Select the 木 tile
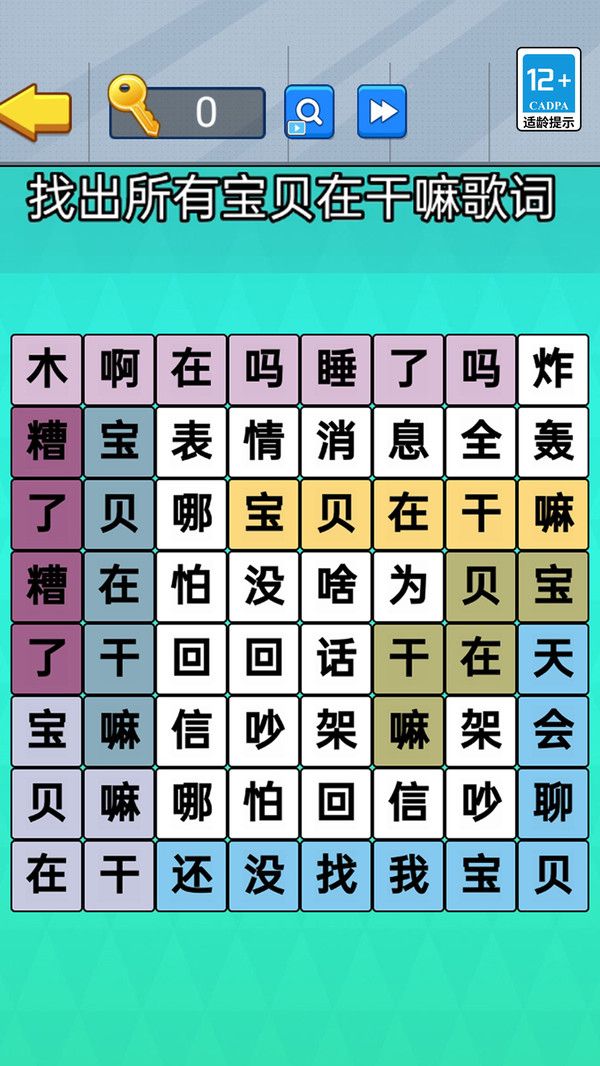 pyautogui.click(x=46, y=370)
